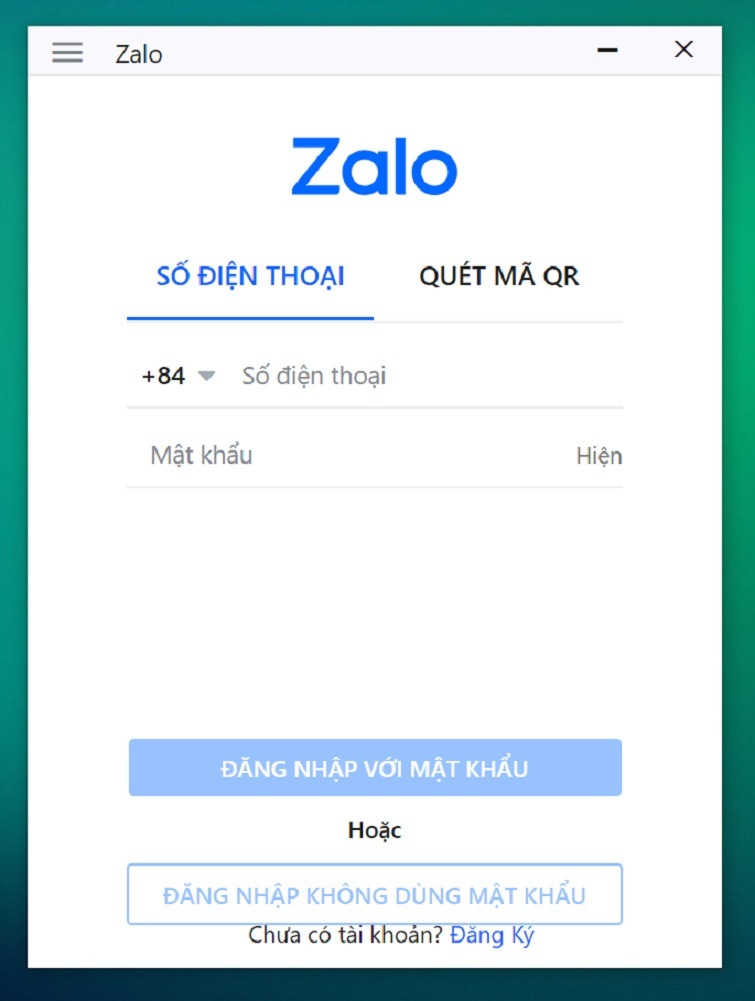
Task: Show password with Hiện
Action: [x=598, y=457]
